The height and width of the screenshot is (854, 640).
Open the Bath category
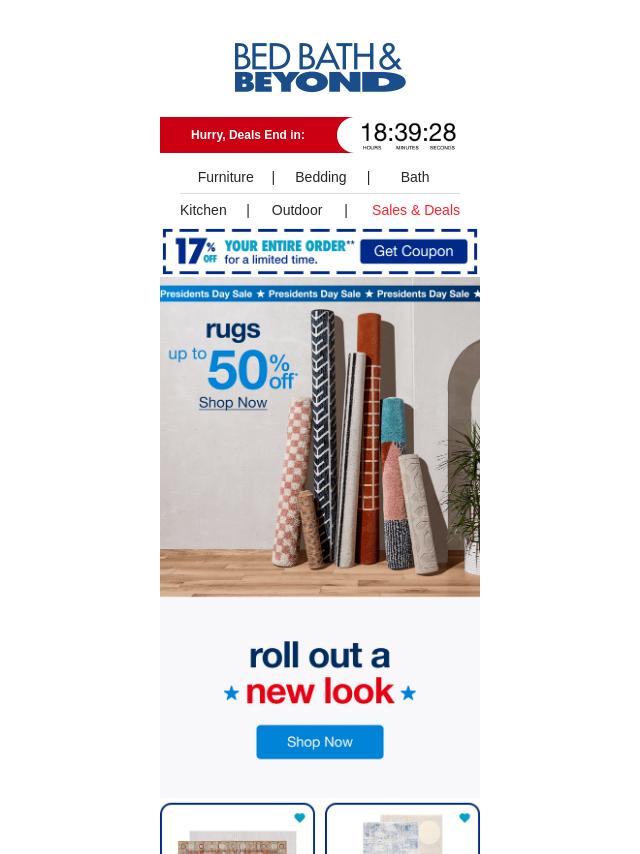tap(414, 177)
